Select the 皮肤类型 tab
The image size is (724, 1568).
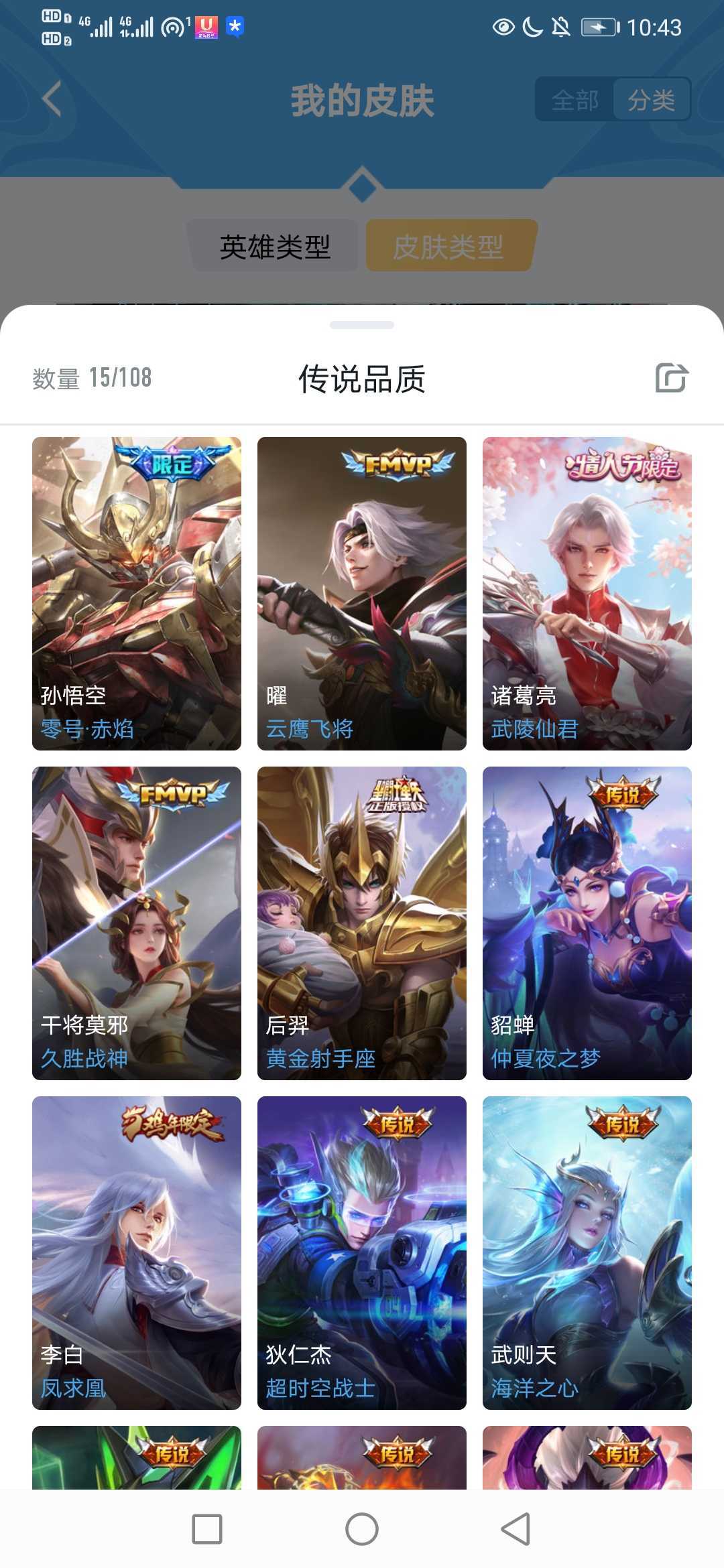(x=448, y=247)
